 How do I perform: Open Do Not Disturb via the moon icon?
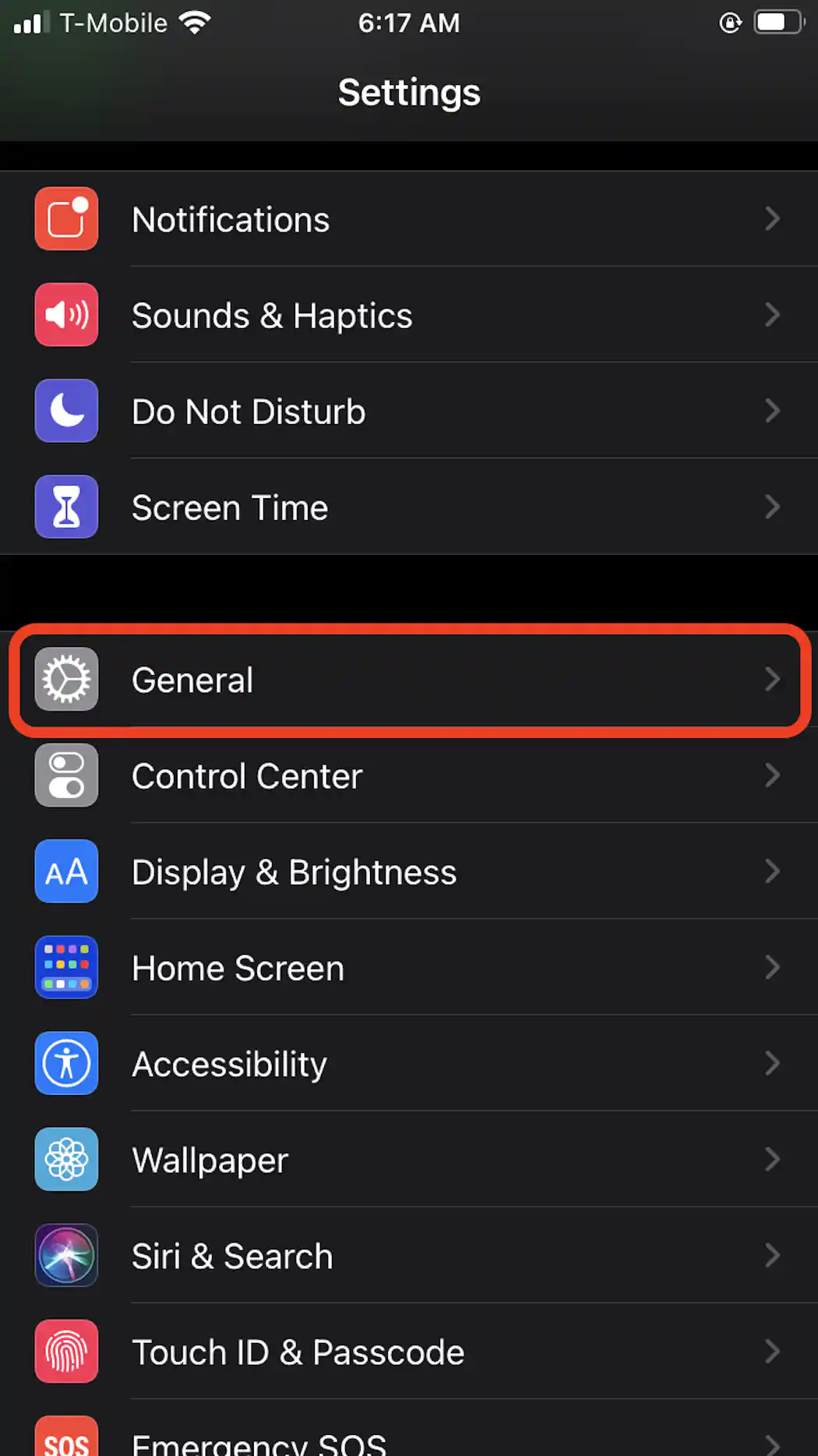pos(66,411)
